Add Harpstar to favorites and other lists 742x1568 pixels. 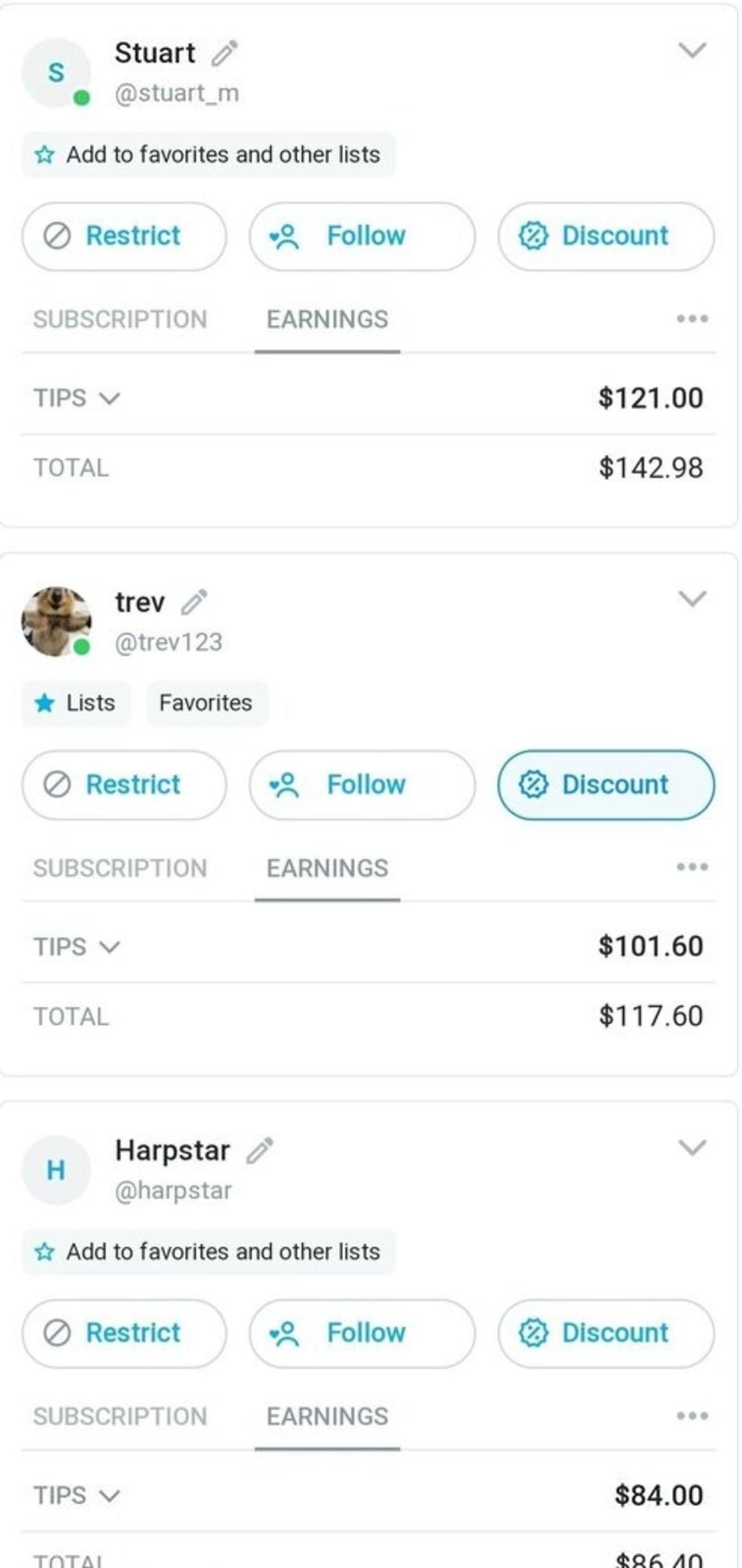click(209, 1252)
